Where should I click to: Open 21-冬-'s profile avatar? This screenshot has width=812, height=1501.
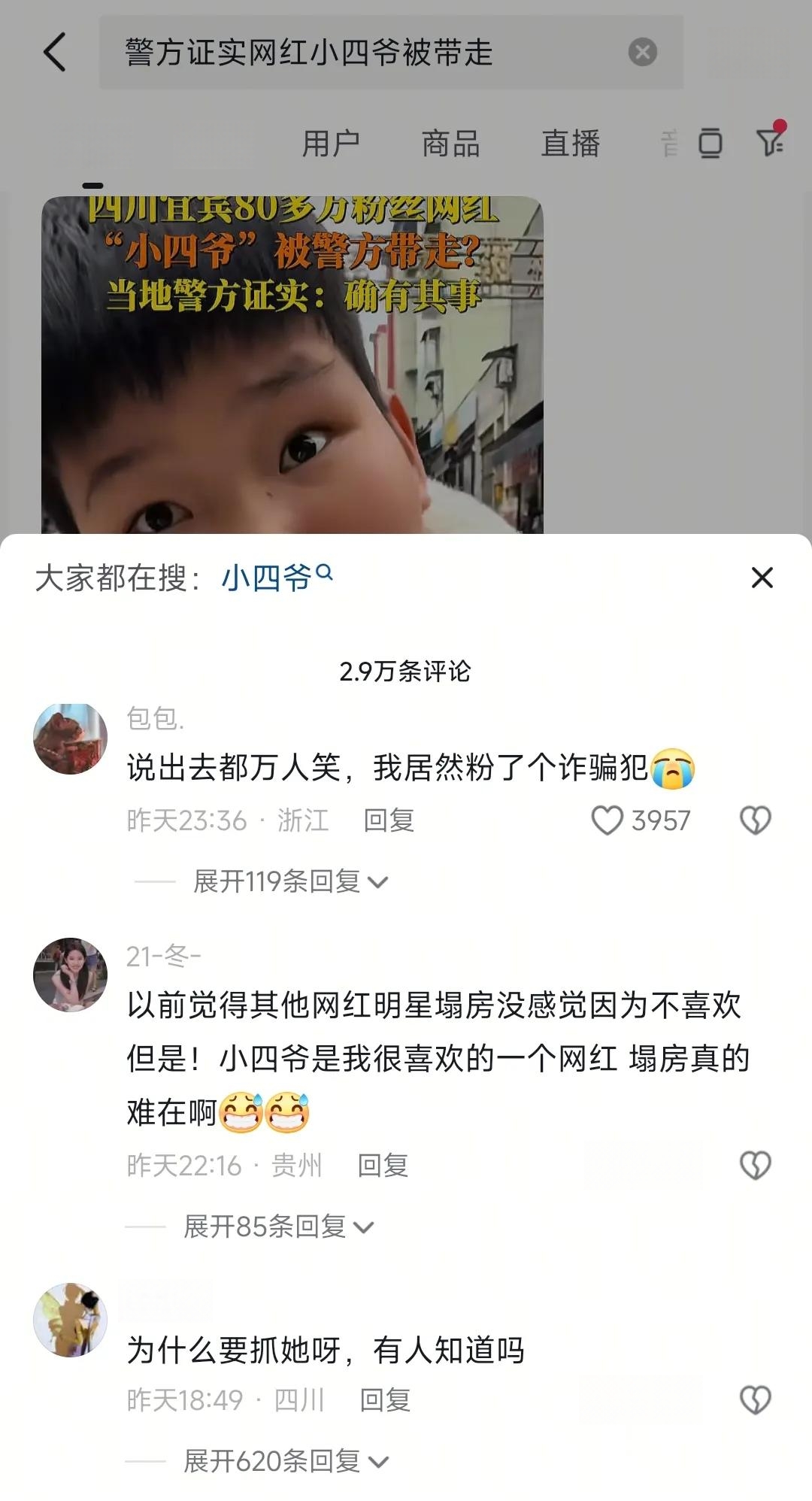point(71,974)
